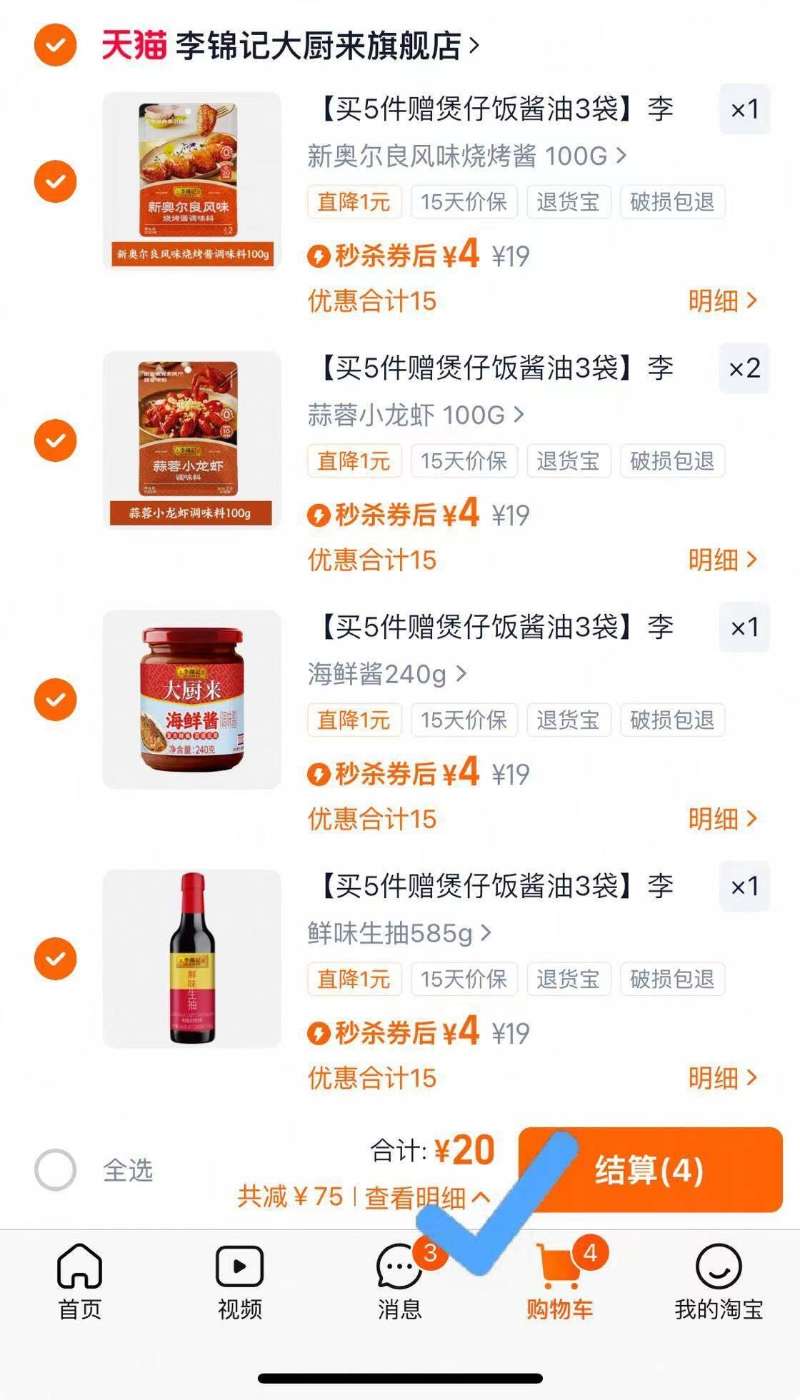Uncheck the 蒜蓉小龙虾 item checkbox
Image resolution: width=800 pixels, height=1400 pixels.
click(55, 440)
